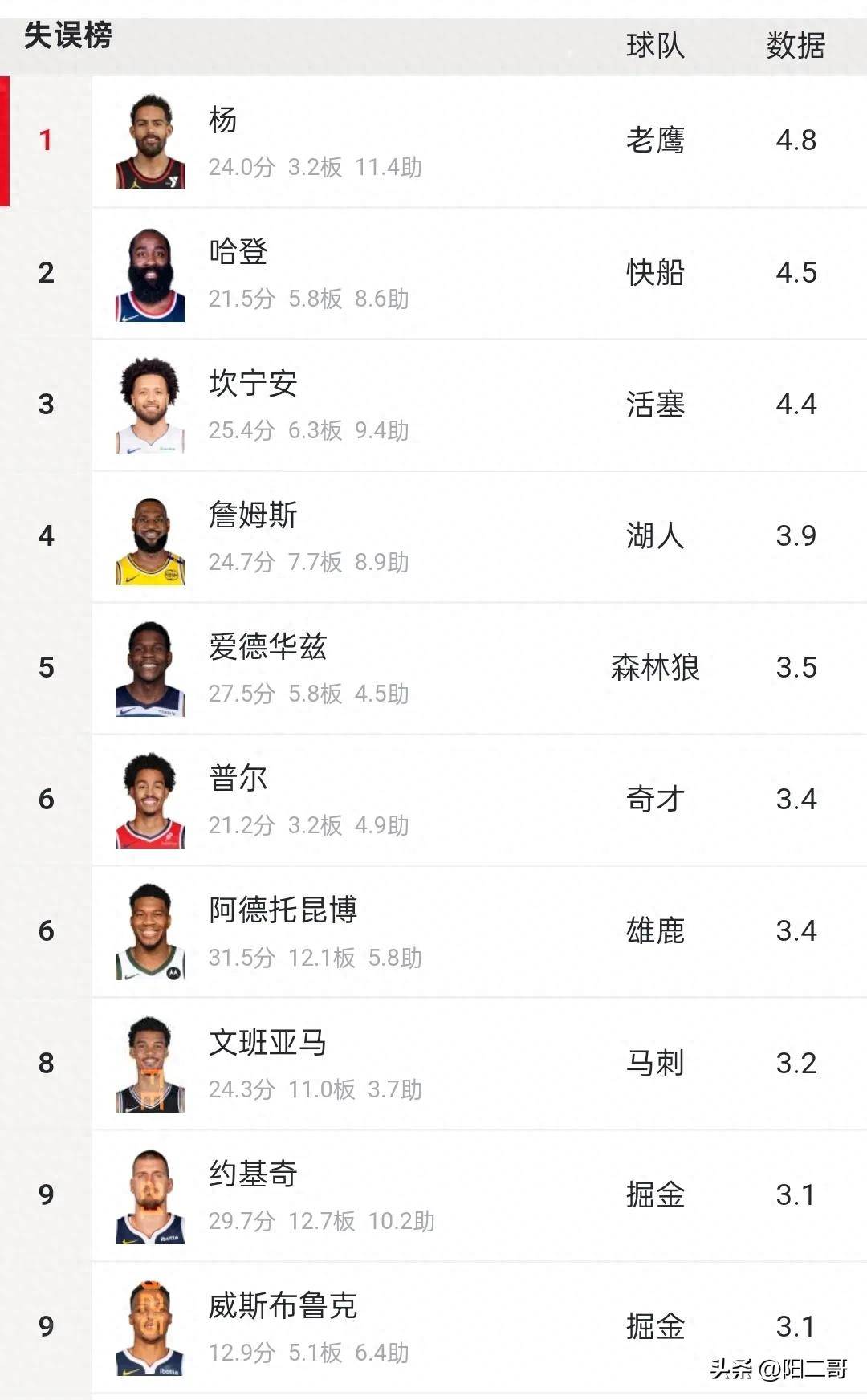
Task: Open the LeBron James (詹姆斯) entry
Action: [x=433, y=536]
